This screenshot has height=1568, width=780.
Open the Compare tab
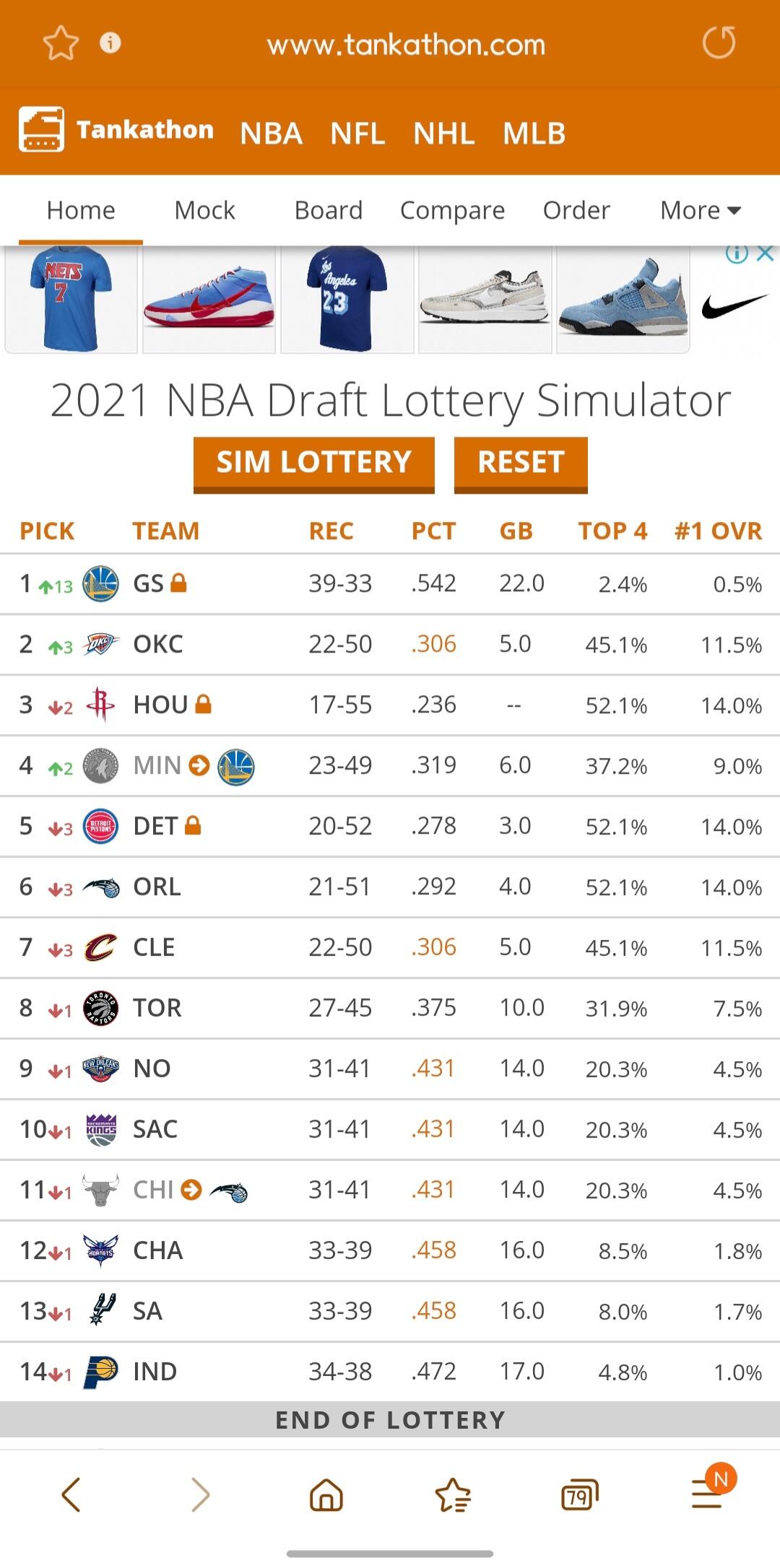(x=452, y=210)
